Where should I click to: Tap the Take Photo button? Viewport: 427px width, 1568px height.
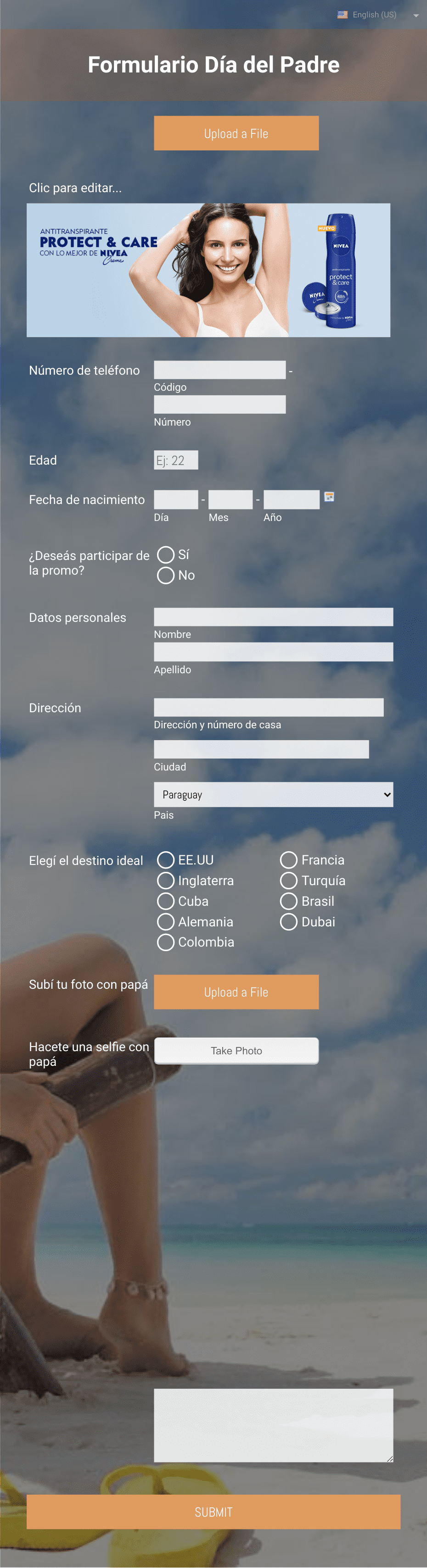(x=236, y=1051)
